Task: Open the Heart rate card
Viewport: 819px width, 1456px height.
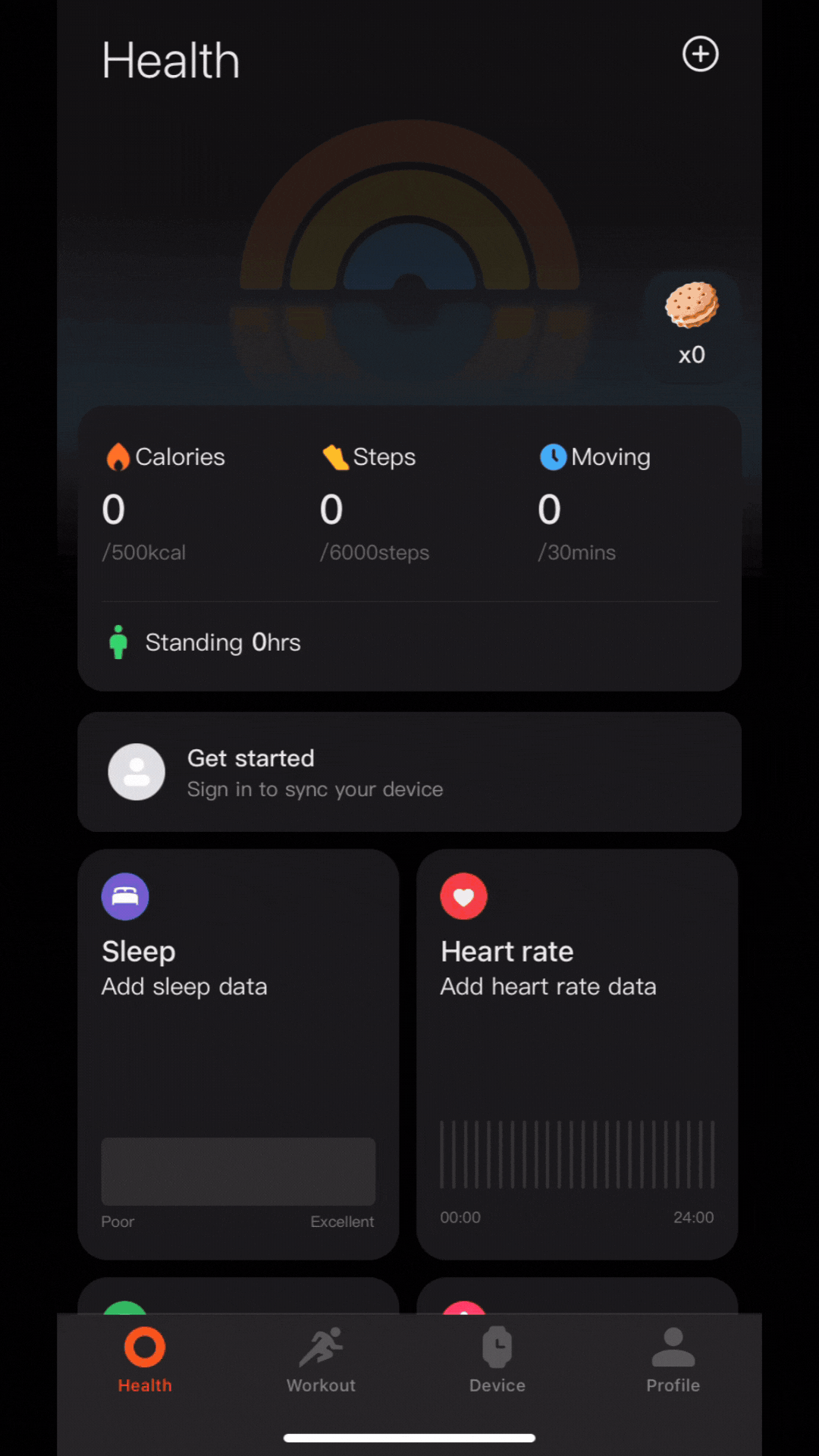Action: tap(577, 1054)
